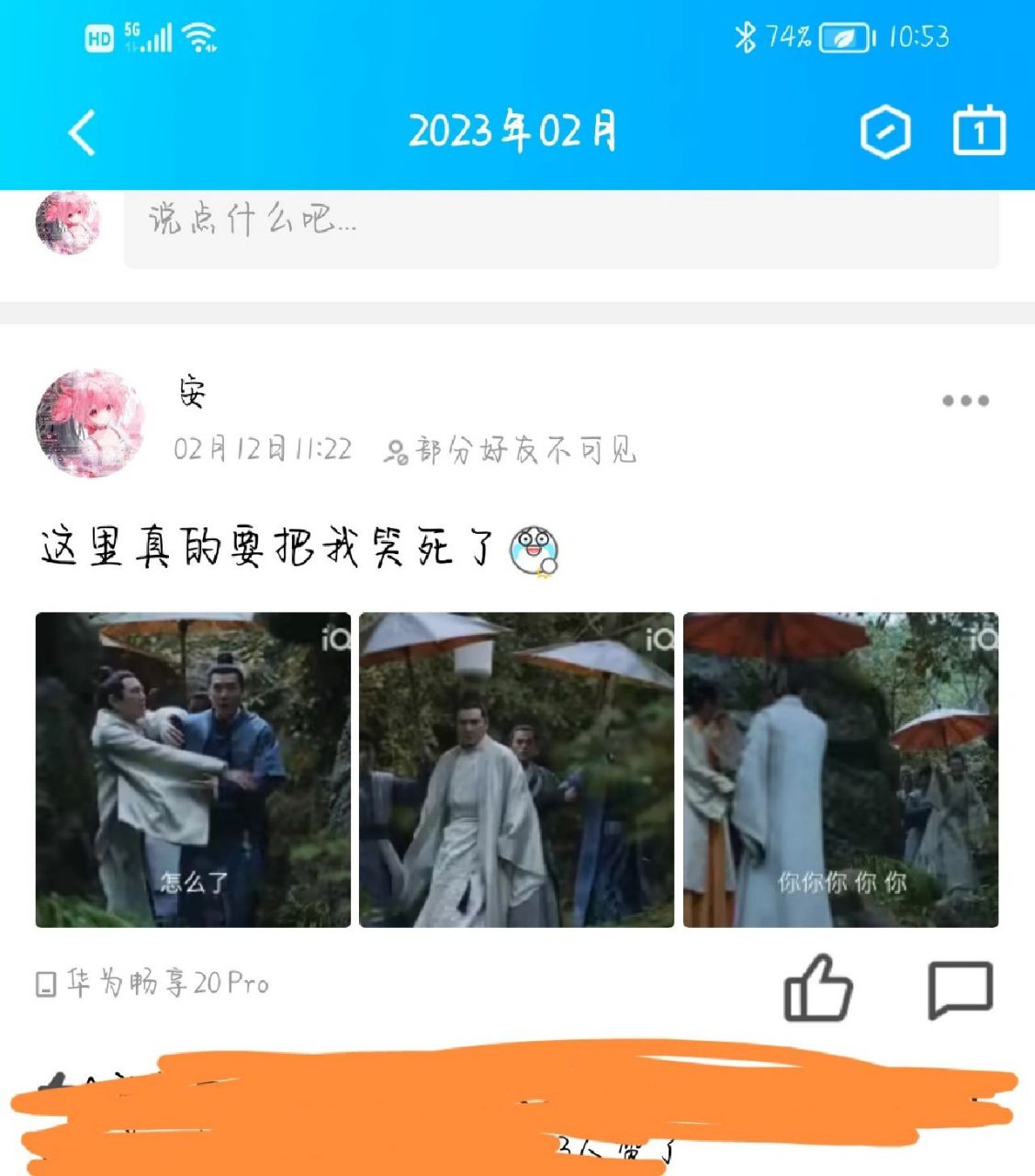Open 安's profile avatar on the post

[89, 424]
